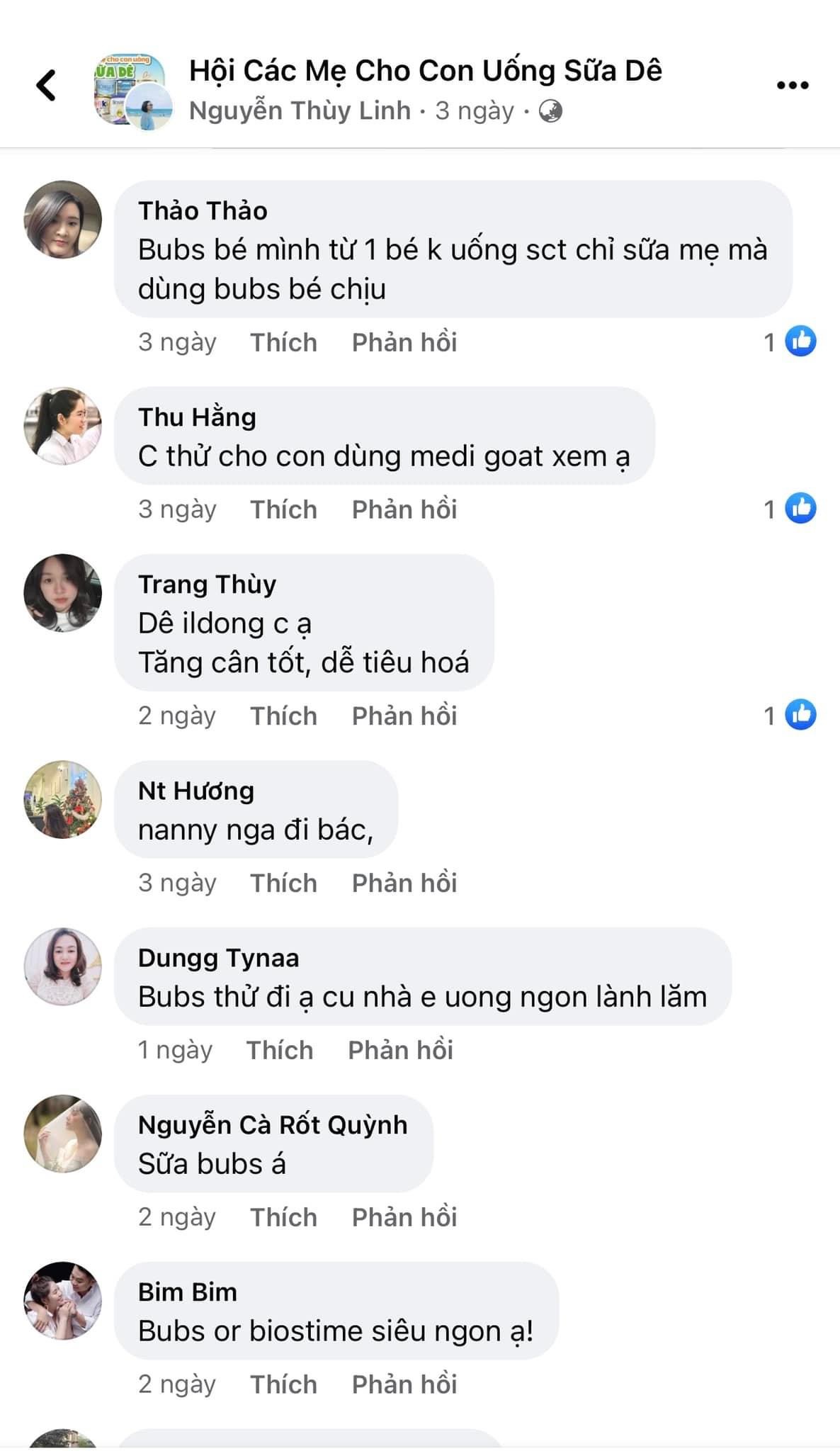Reply to Nt Hương's nanny nga comment
This screenshot has width=840, height=1451.
click(404, 883)
